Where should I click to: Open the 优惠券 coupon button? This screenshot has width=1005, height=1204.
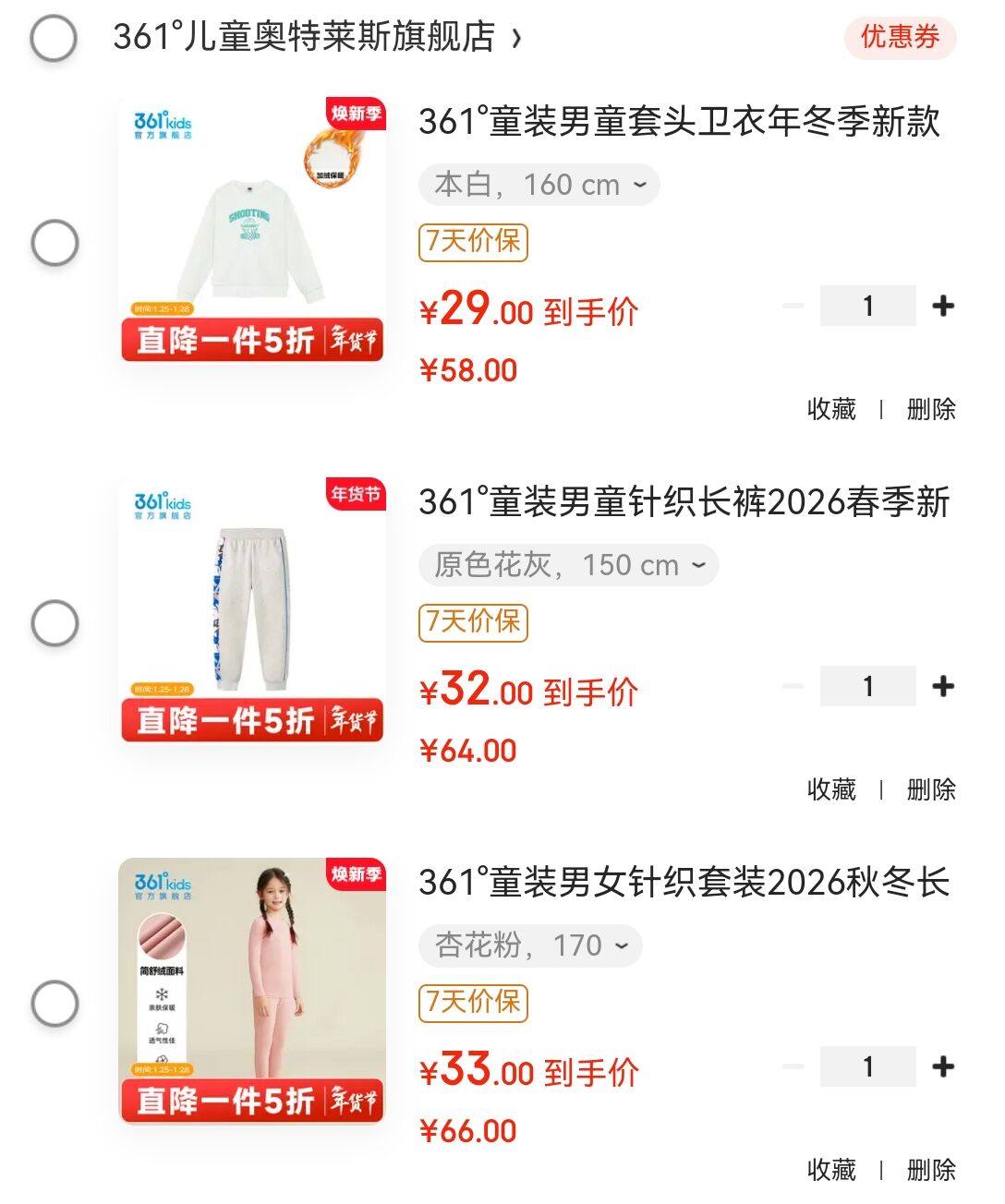coord(900,37)
